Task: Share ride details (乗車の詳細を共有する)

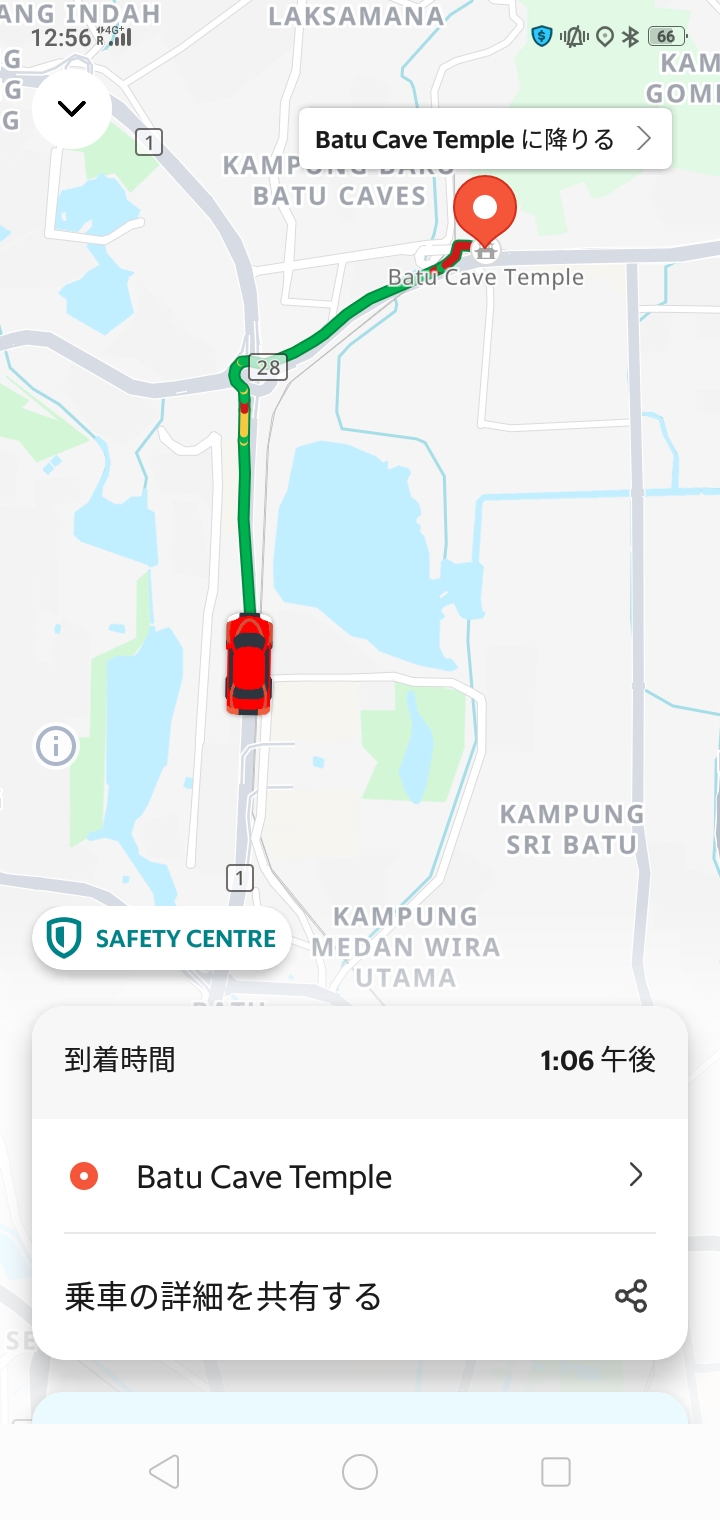Action: click(360, 1297)
